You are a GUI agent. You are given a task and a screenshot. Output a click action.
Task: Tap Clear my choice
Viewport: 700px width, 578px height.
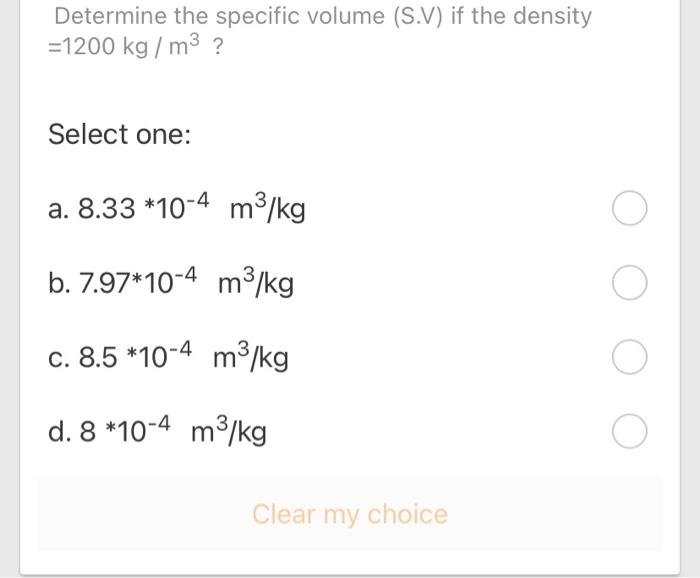(x=350, y=514)
